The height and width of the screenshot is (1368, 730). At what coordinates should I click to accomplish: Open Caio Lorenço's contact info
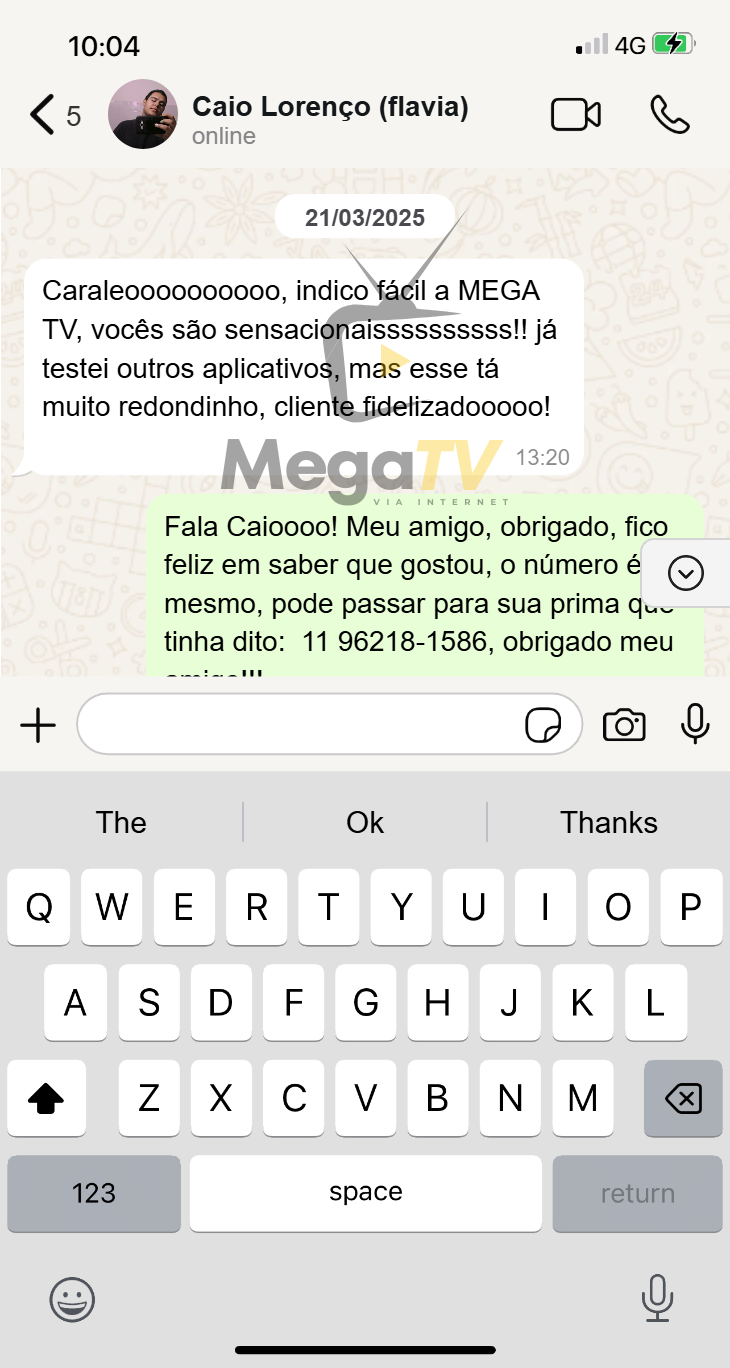[329, 118]
